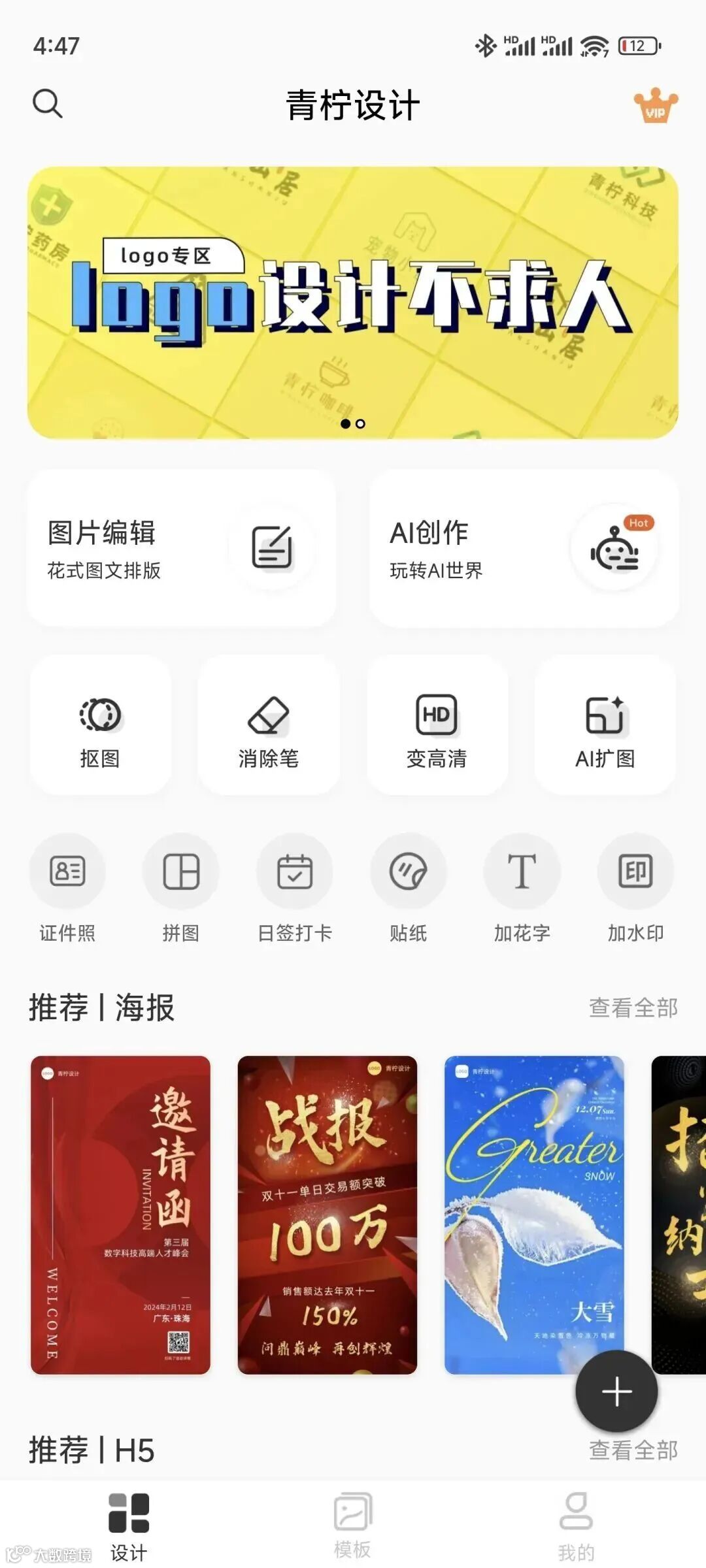Select the 战报 poster template
The width and height of the screenshot is (706, 1568).
click(327, 1215)
